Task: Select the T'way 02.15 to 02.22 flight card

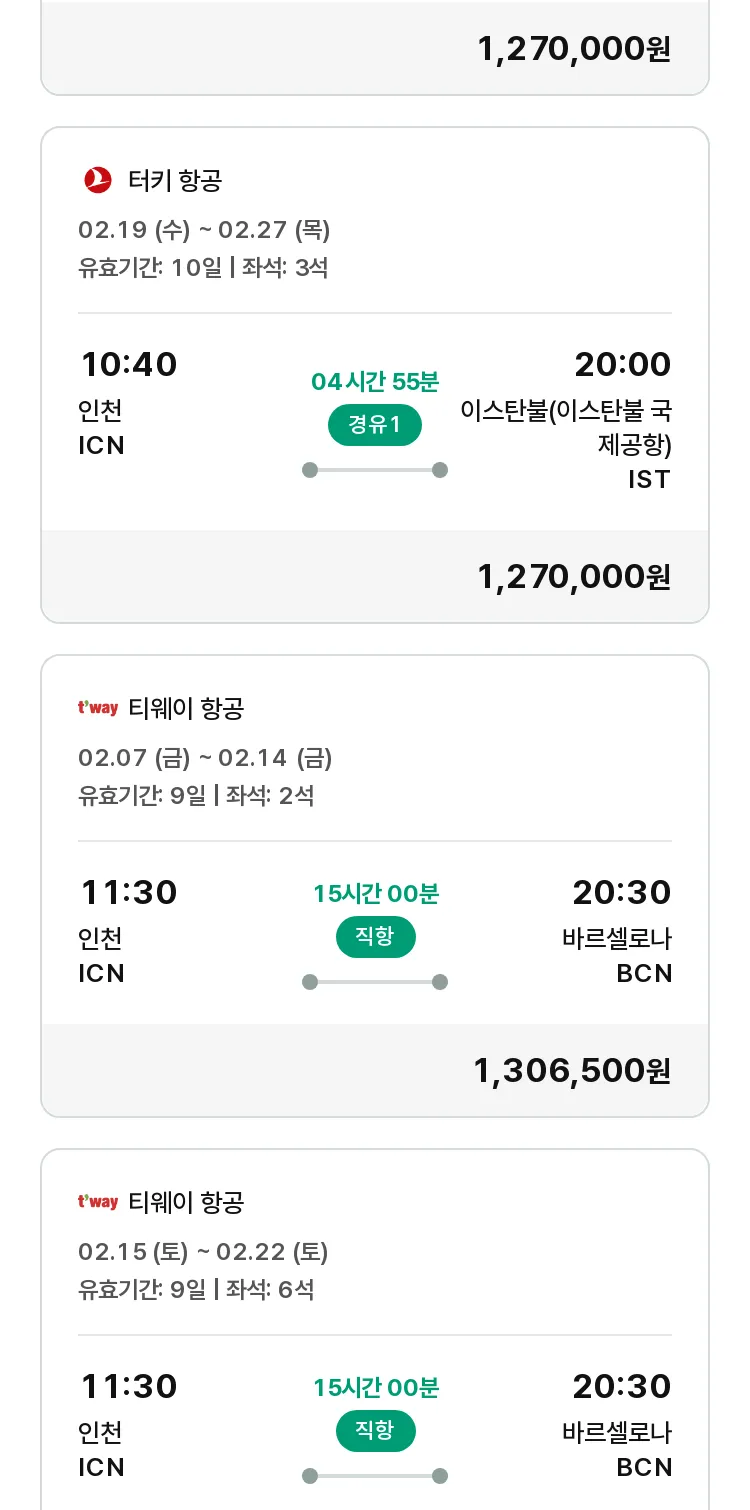Action: click(375, 1329)
